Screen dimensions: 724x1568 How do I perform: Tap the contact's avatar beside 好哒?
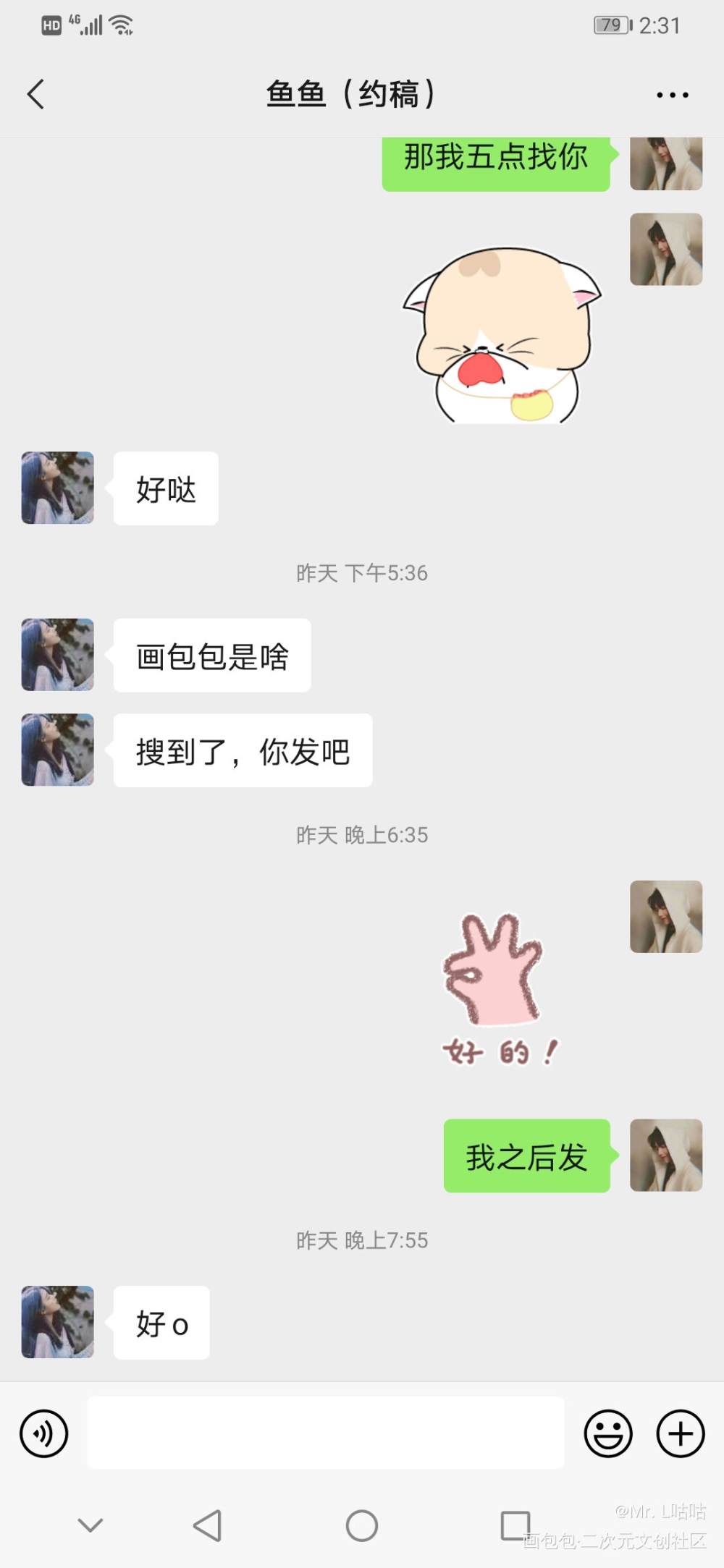[x=58, y=488]
